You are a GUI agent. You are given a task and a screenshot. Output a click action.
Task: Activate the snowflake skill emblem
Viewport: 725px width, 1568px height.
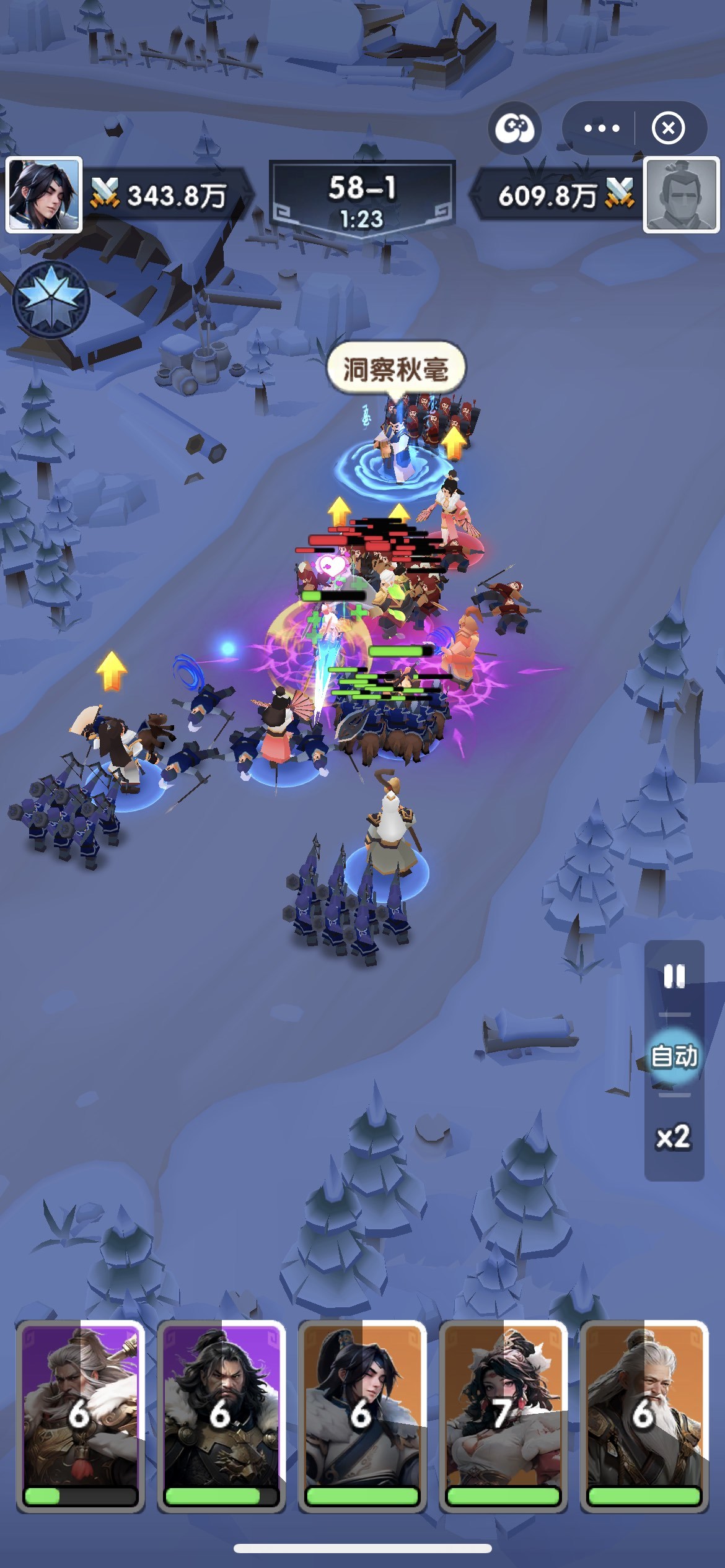click(x=51, y=300)
